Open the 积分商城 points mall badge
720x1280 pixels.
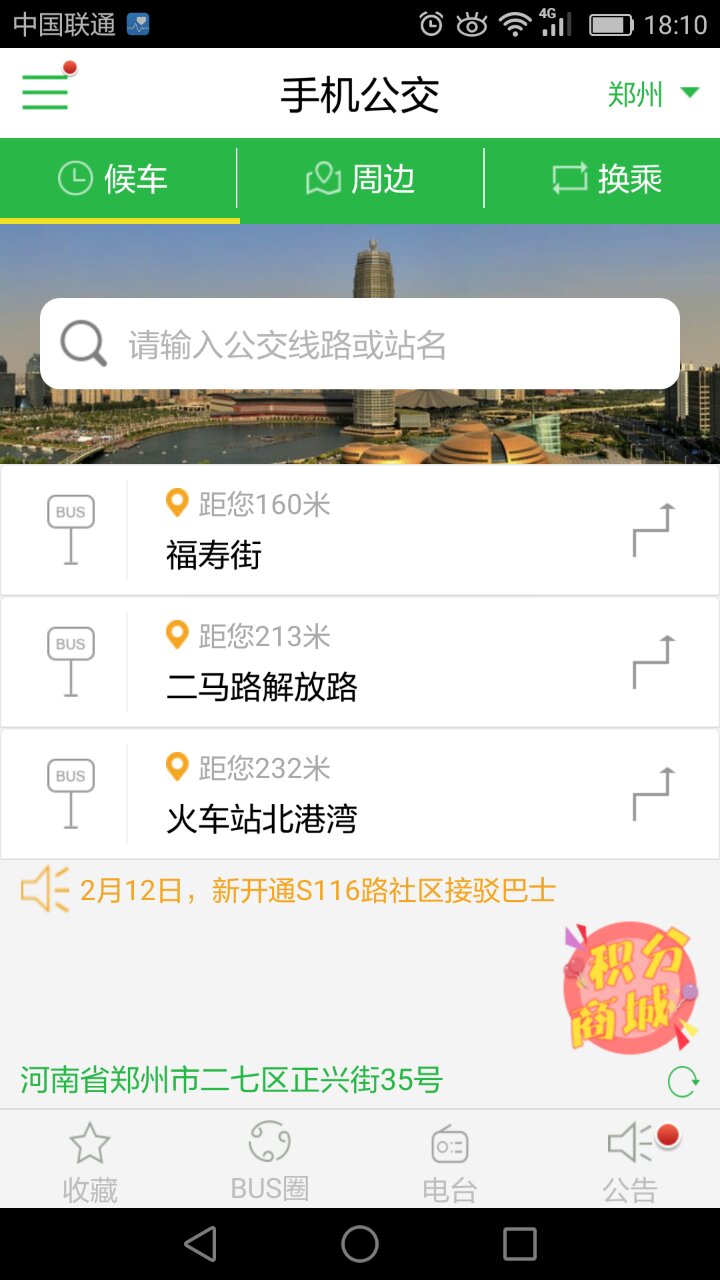(x=630, y=986)
